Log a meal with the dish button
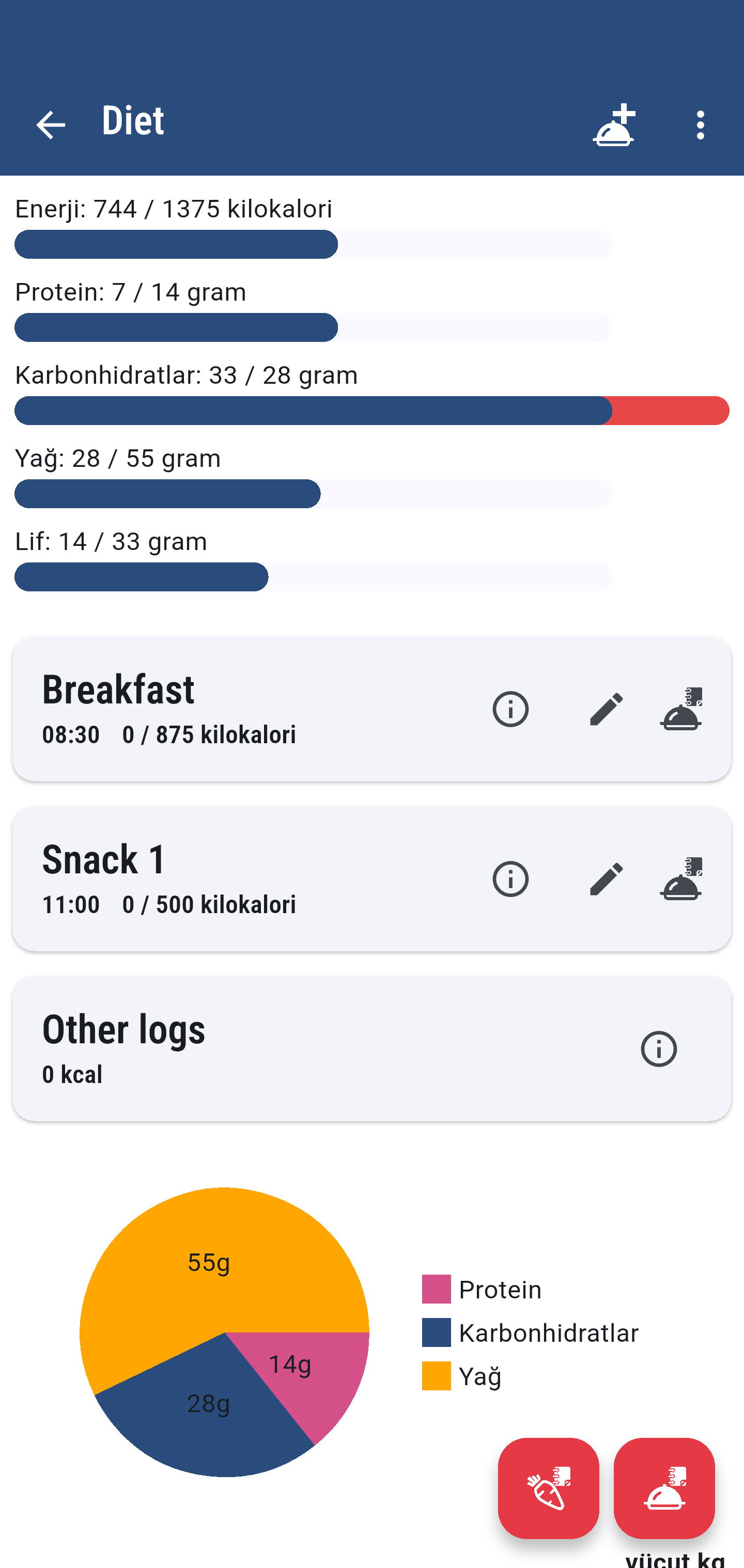The image size is (744, 1568). 664,1488
